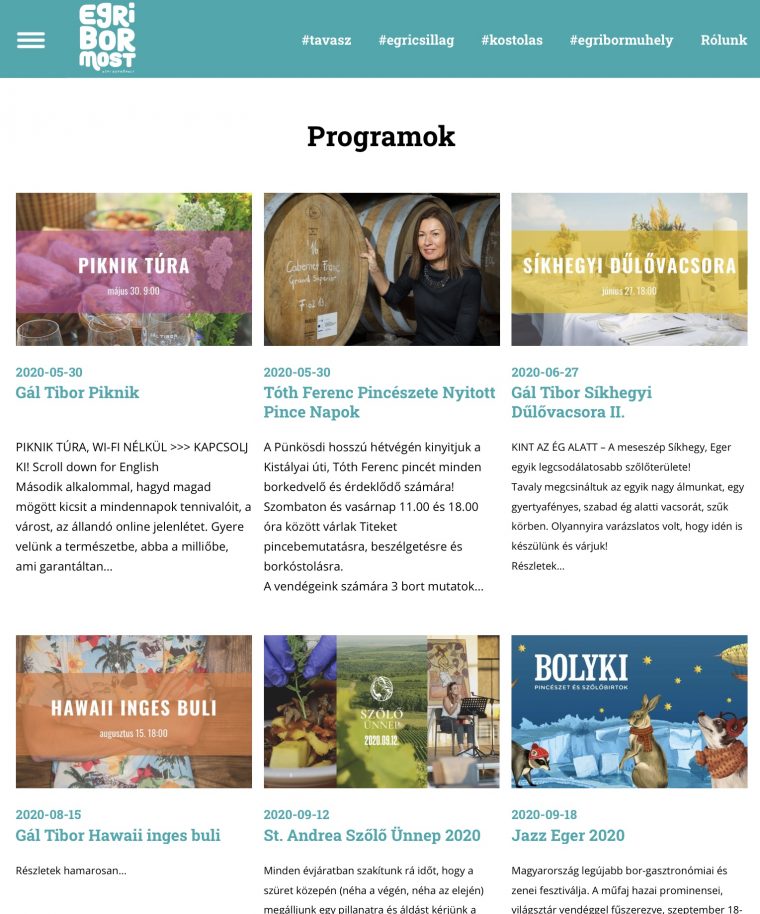
Task: Open the hamburger menu
Action: point(31,40)
